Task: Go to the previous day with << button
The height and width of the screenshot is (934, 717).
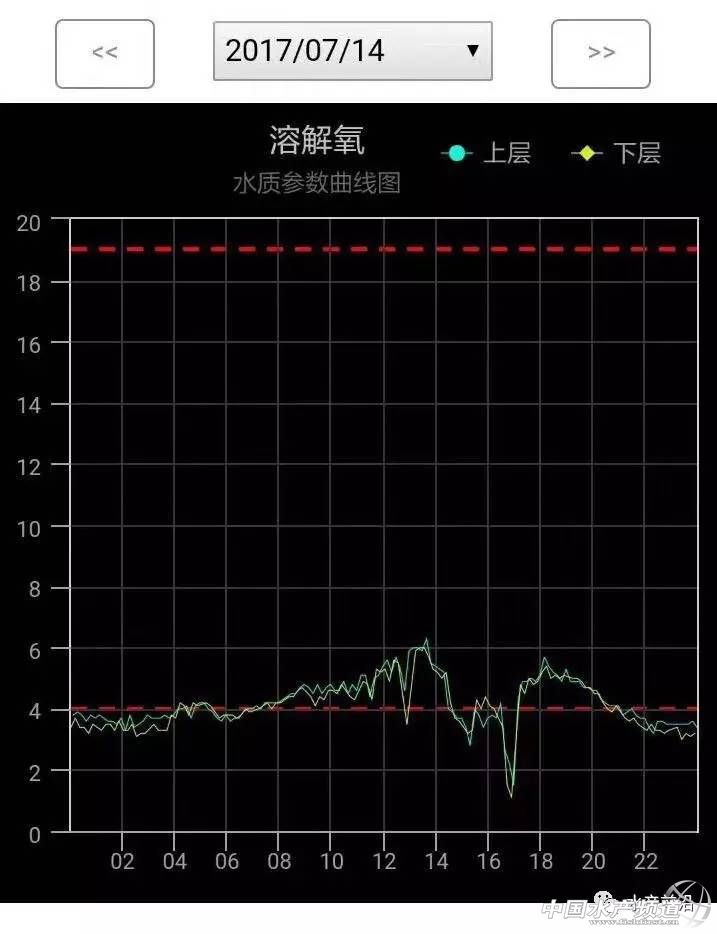Action: coord(105,53)
